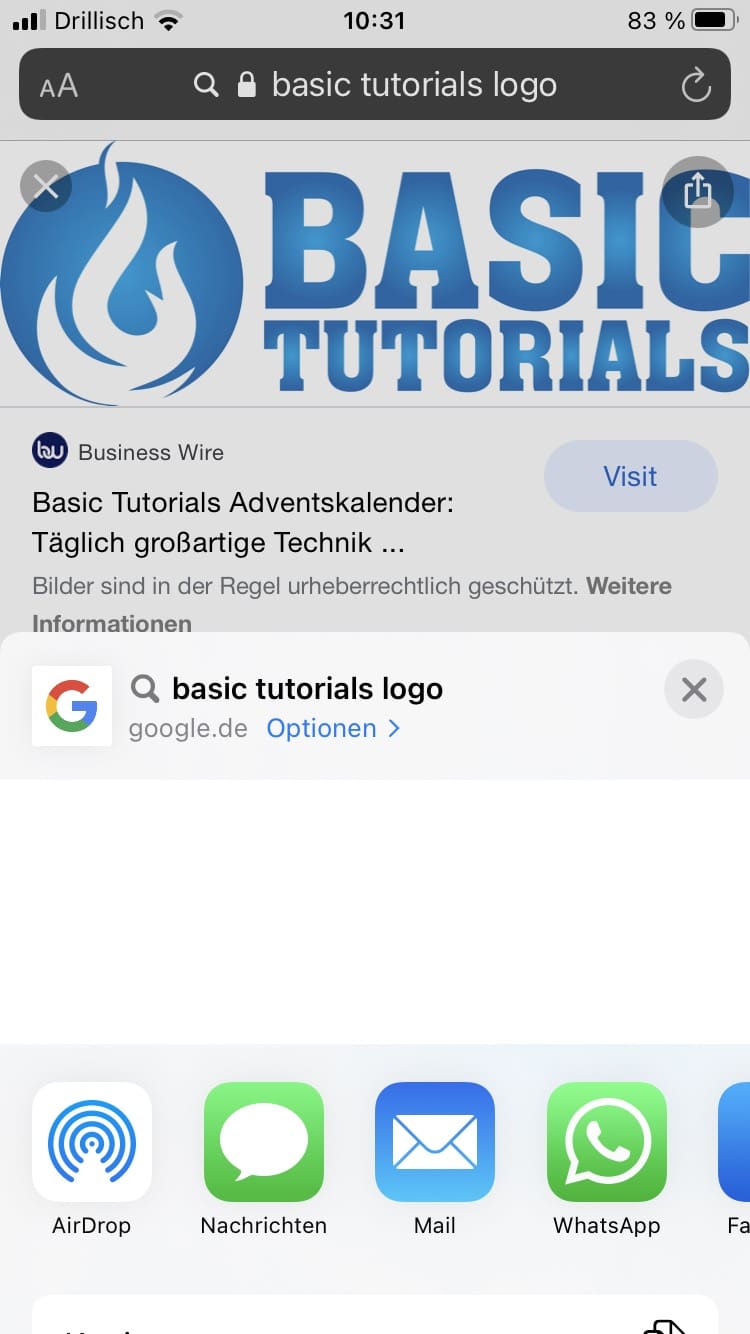This screenshot has width=750, height=1334.
Task: Close the share sheet
Action: coord(693,689)
